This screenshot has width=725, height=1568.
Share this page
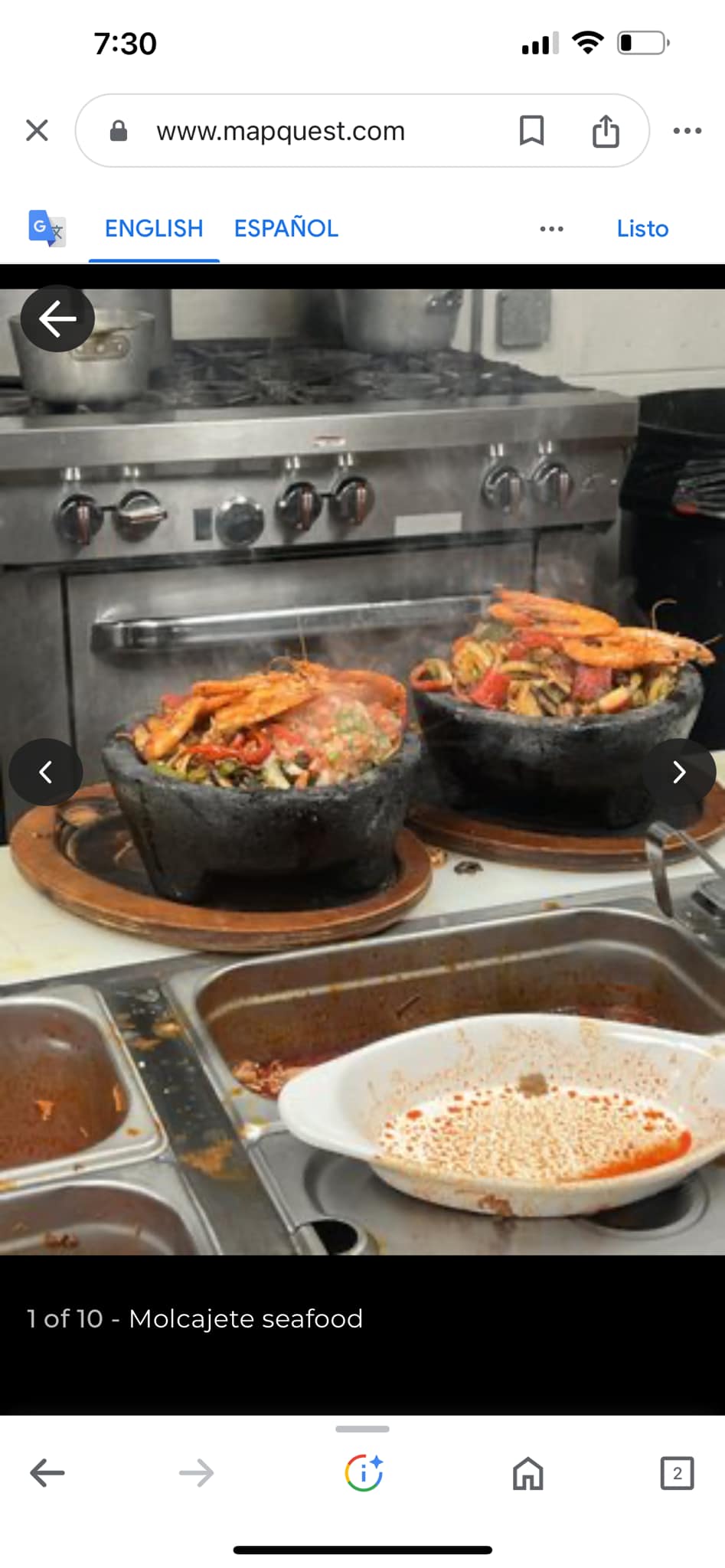point(606,131)
